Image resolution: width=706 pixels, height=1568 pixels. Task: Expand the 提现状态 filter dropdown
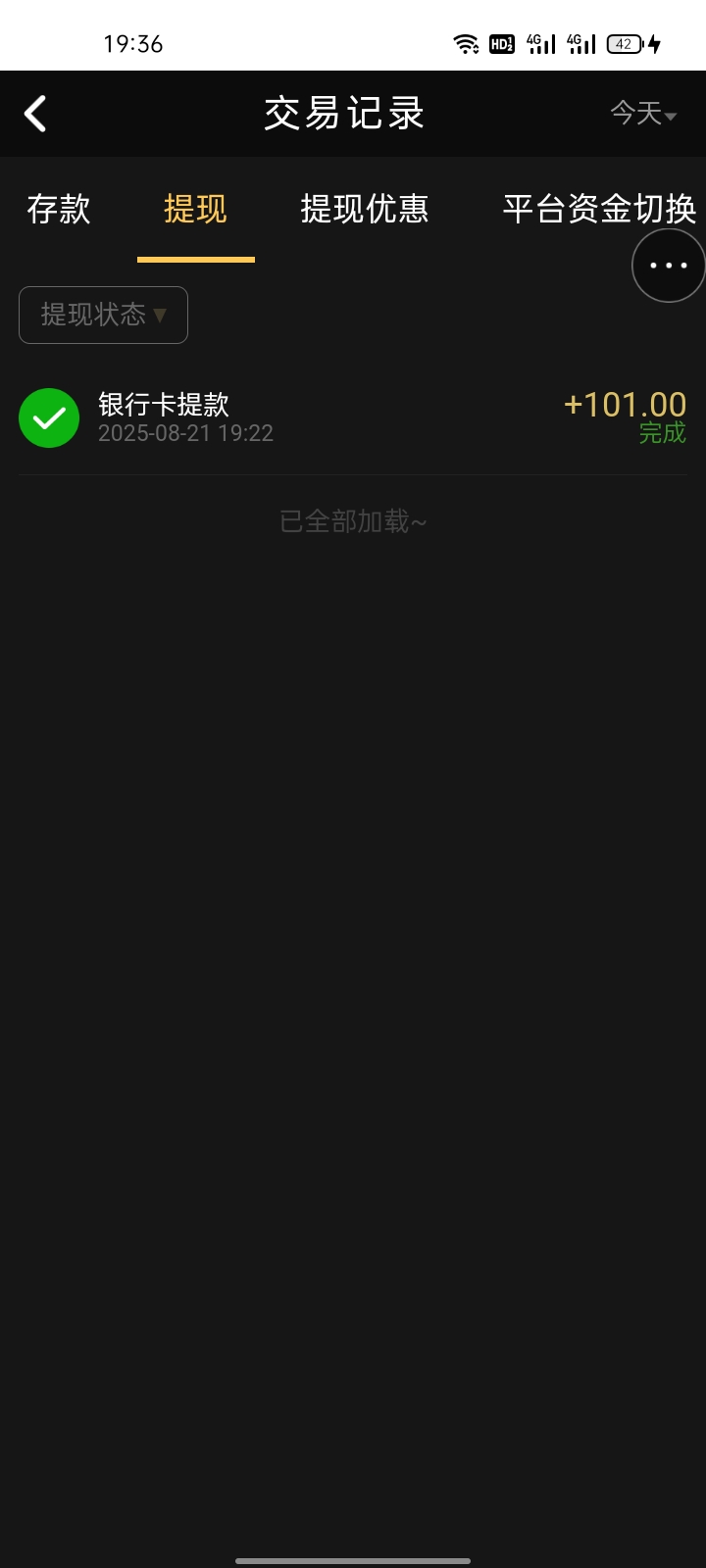(x=103, y=315)
